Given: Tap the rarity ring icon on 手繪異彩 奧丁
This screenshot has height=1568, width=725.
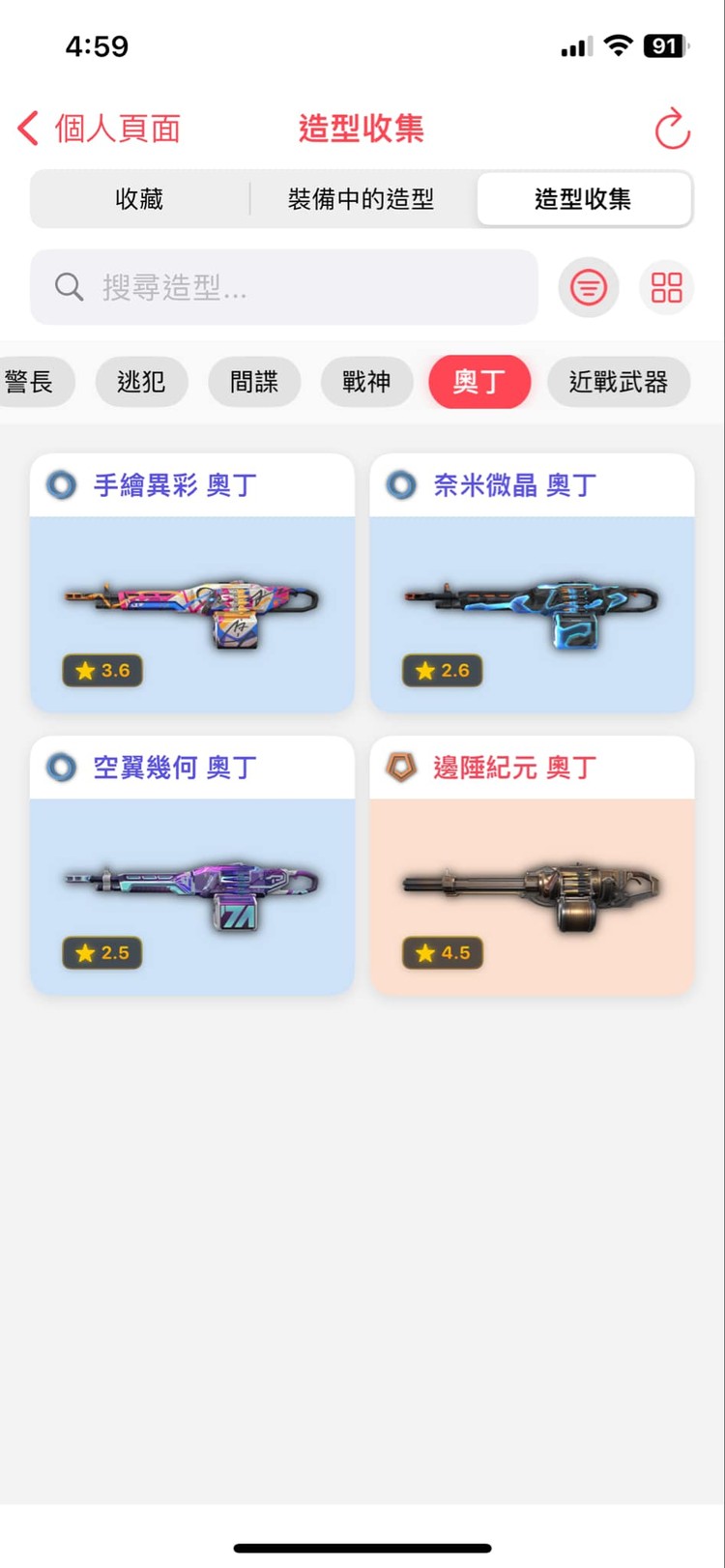Looking at the screenshot, I should [x=60, y=485].
